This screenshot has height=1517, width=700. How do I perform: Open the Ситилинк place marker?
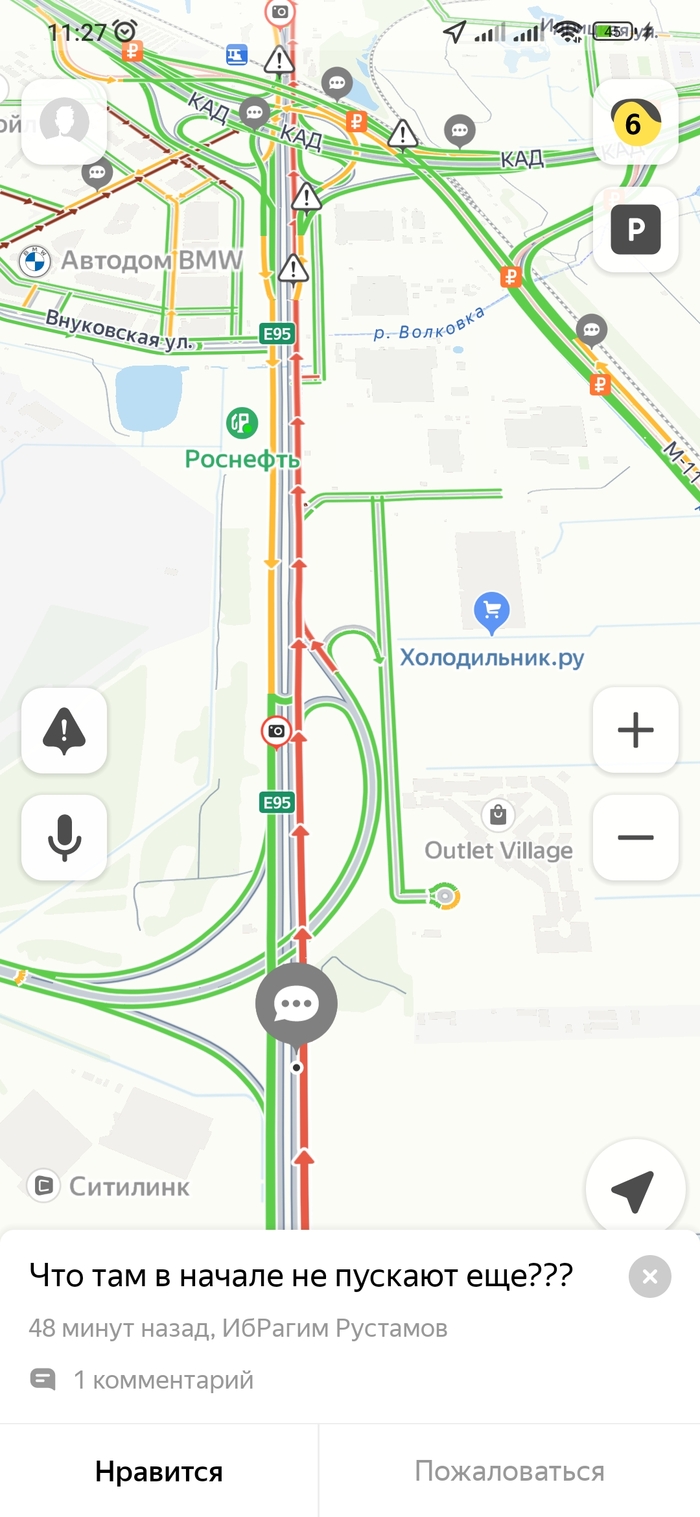pyautogui.click(x=43, y=1187)
